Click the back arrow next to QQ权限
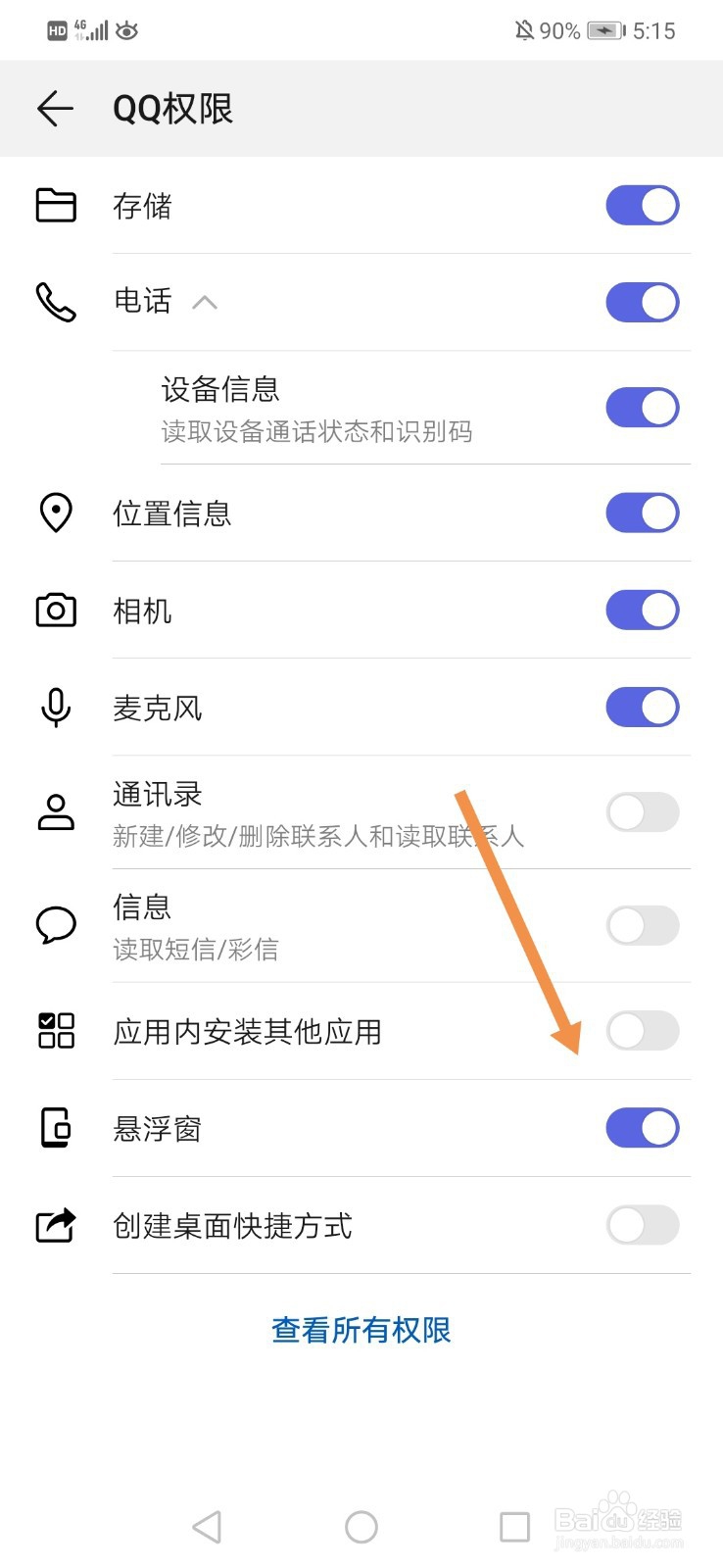The height and width of the screenshot is (1568, 723). click(55, 109)
